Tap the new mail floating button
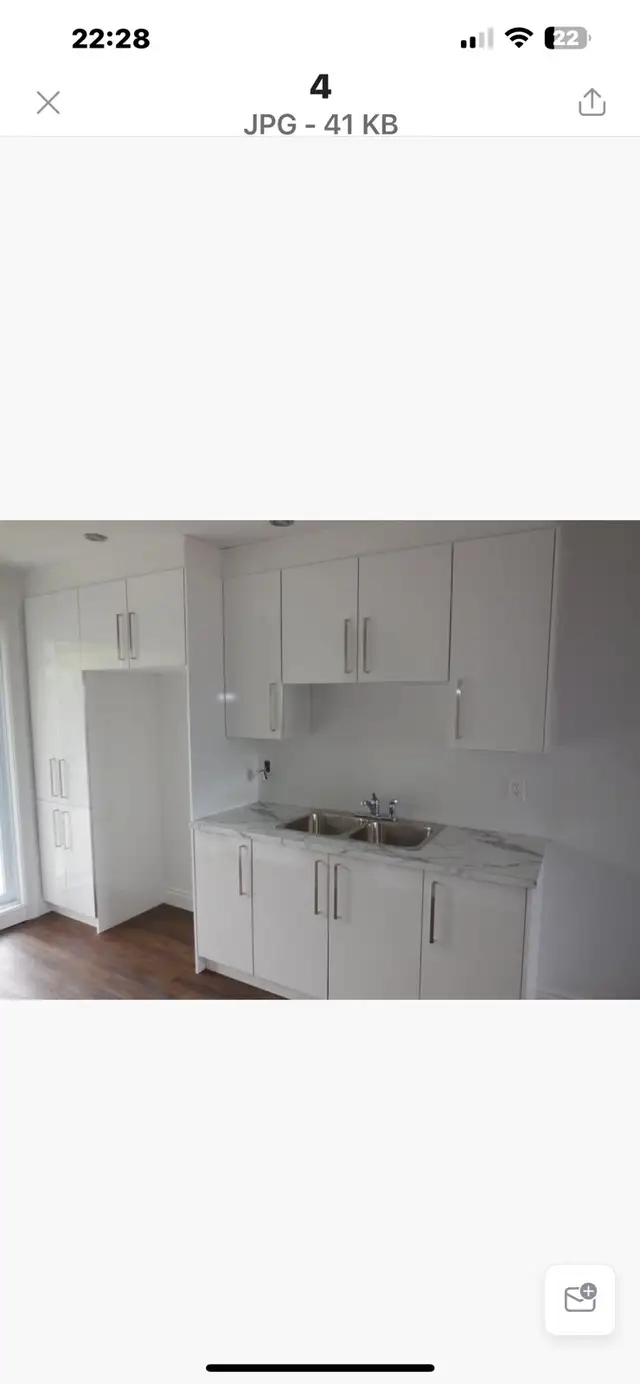Screen dimensions: 640x1384 coord(580,1299)
